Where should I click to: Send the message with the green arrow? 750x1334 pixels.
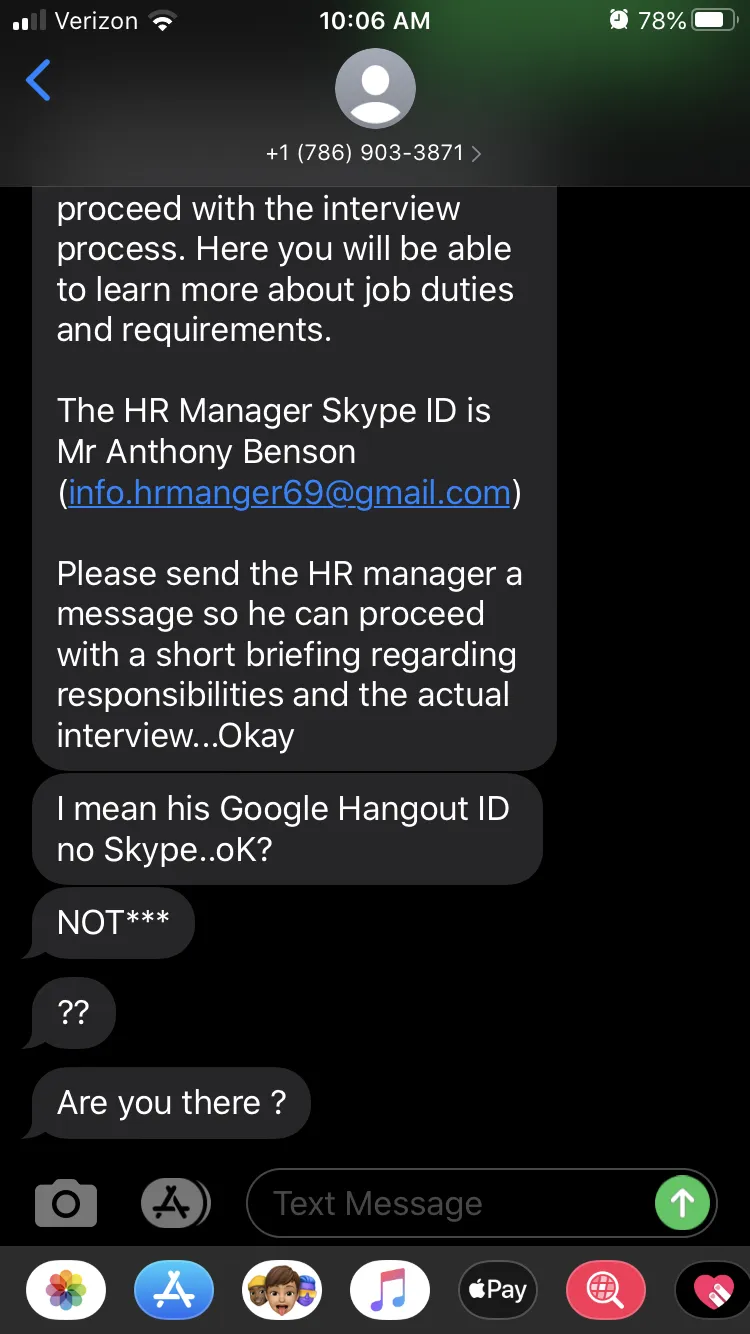pos(682,1203)
